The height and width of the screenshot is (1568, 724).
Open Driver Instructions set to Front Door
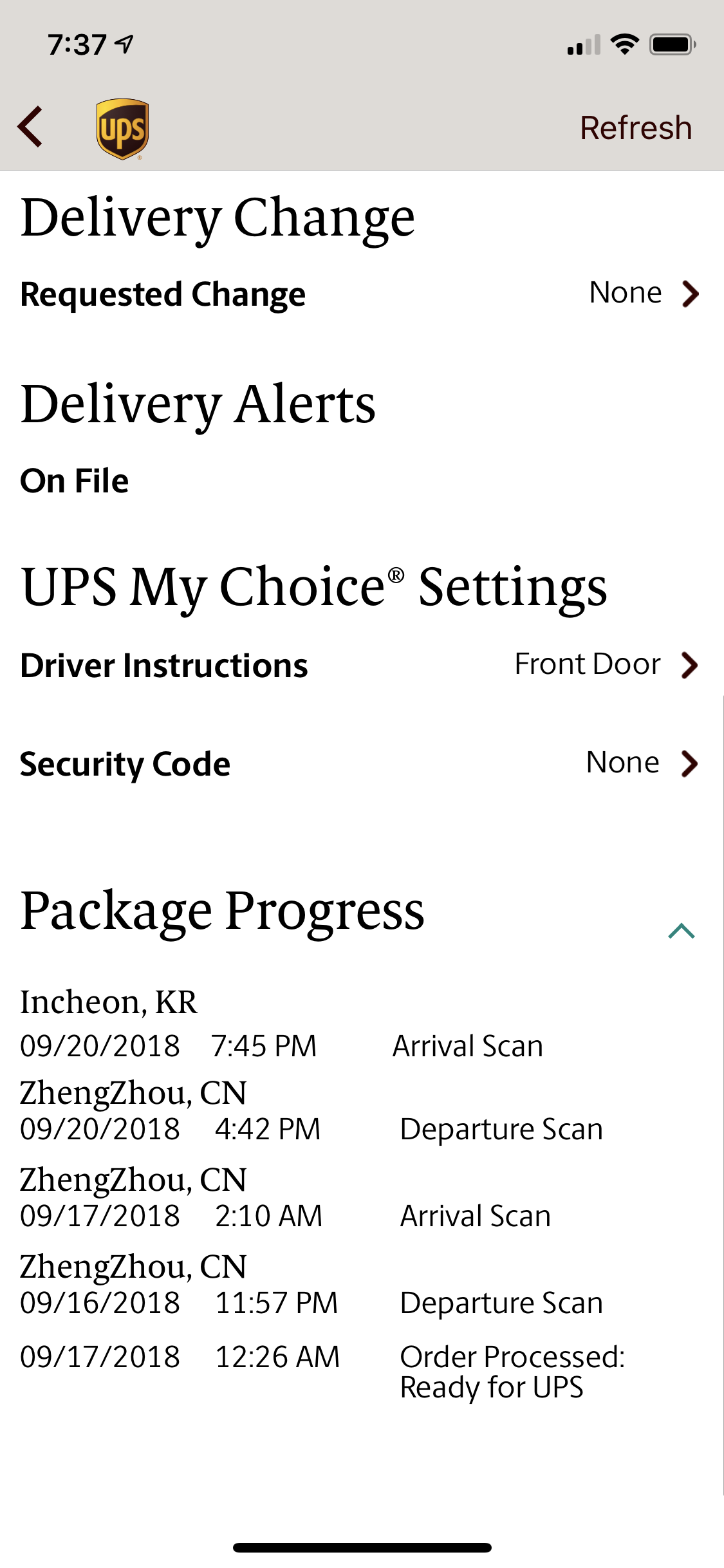click(x=362, y=665)
